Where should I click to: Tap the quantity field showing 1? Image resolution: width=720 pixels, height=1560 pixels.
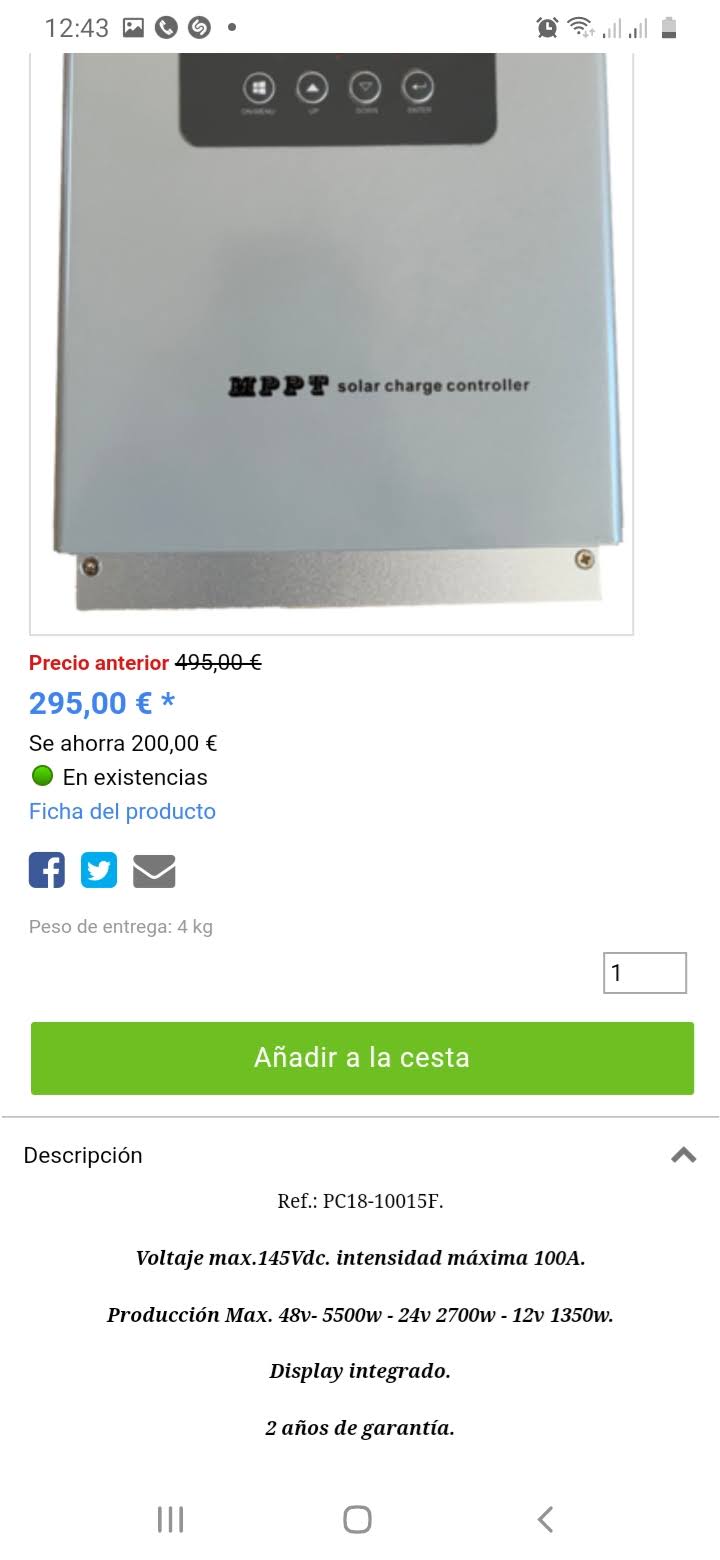click(644, 973)
